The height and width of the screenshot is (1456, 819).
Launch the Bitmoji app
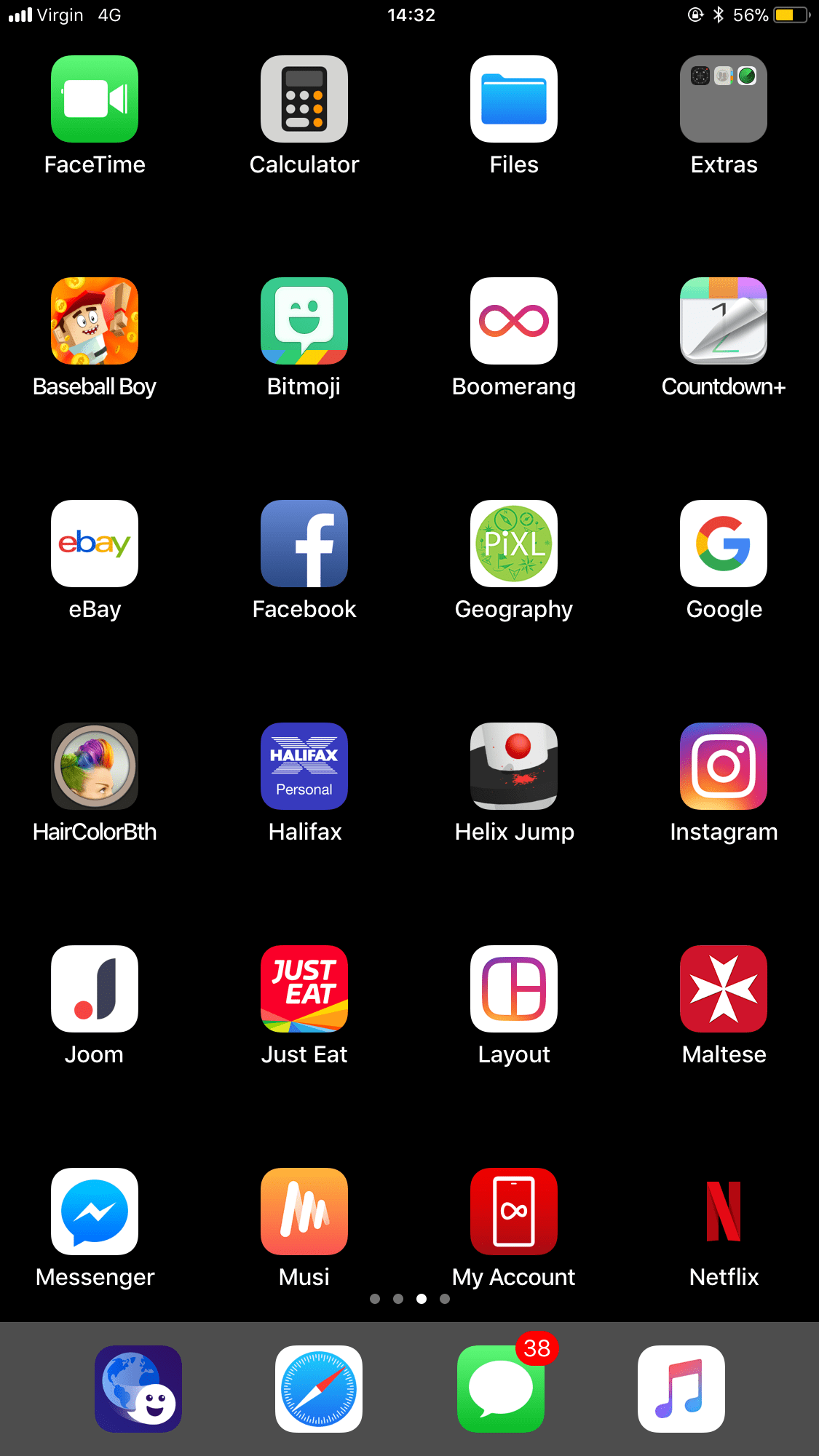pos(304,321)
